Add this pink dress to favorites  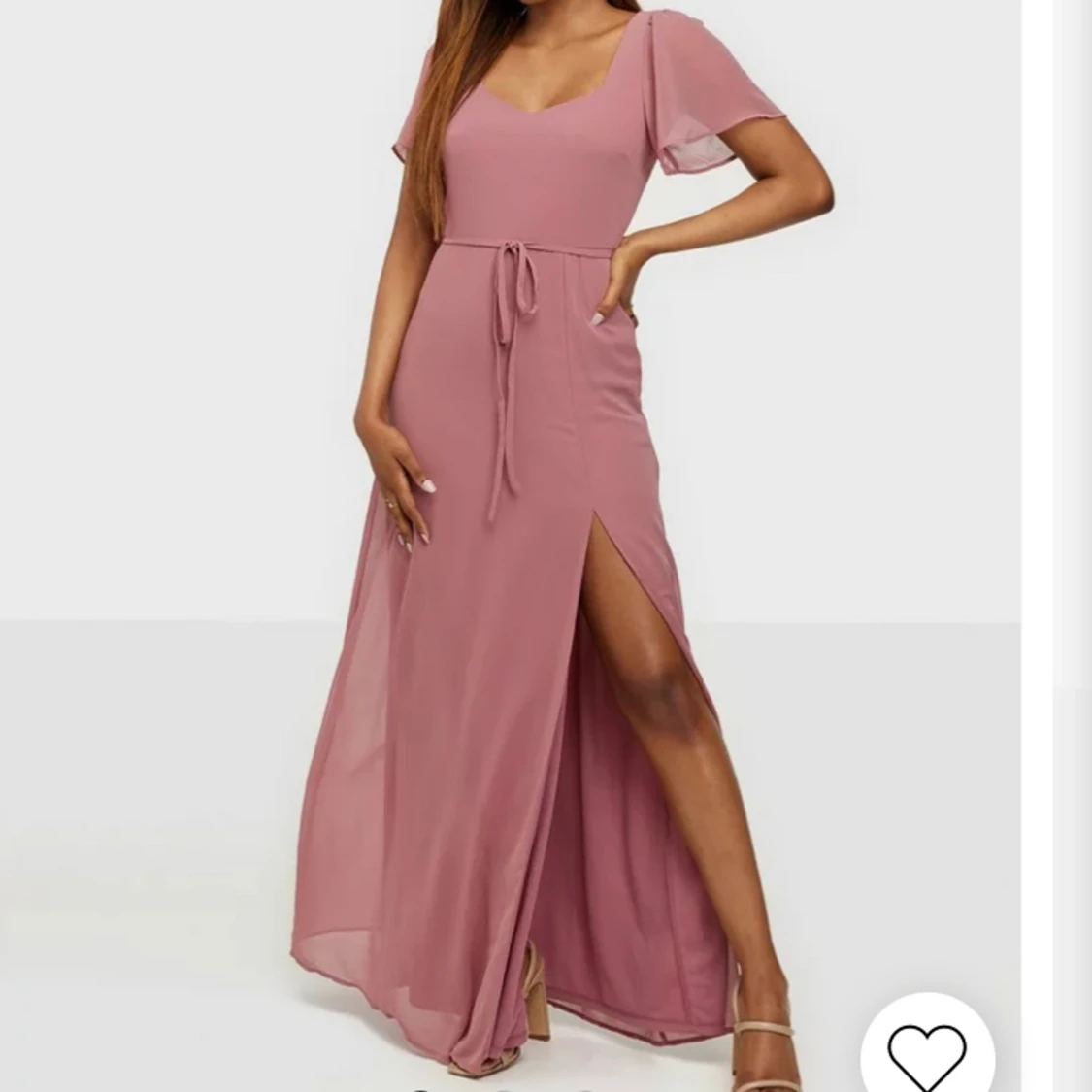(x=927, y=1053)
